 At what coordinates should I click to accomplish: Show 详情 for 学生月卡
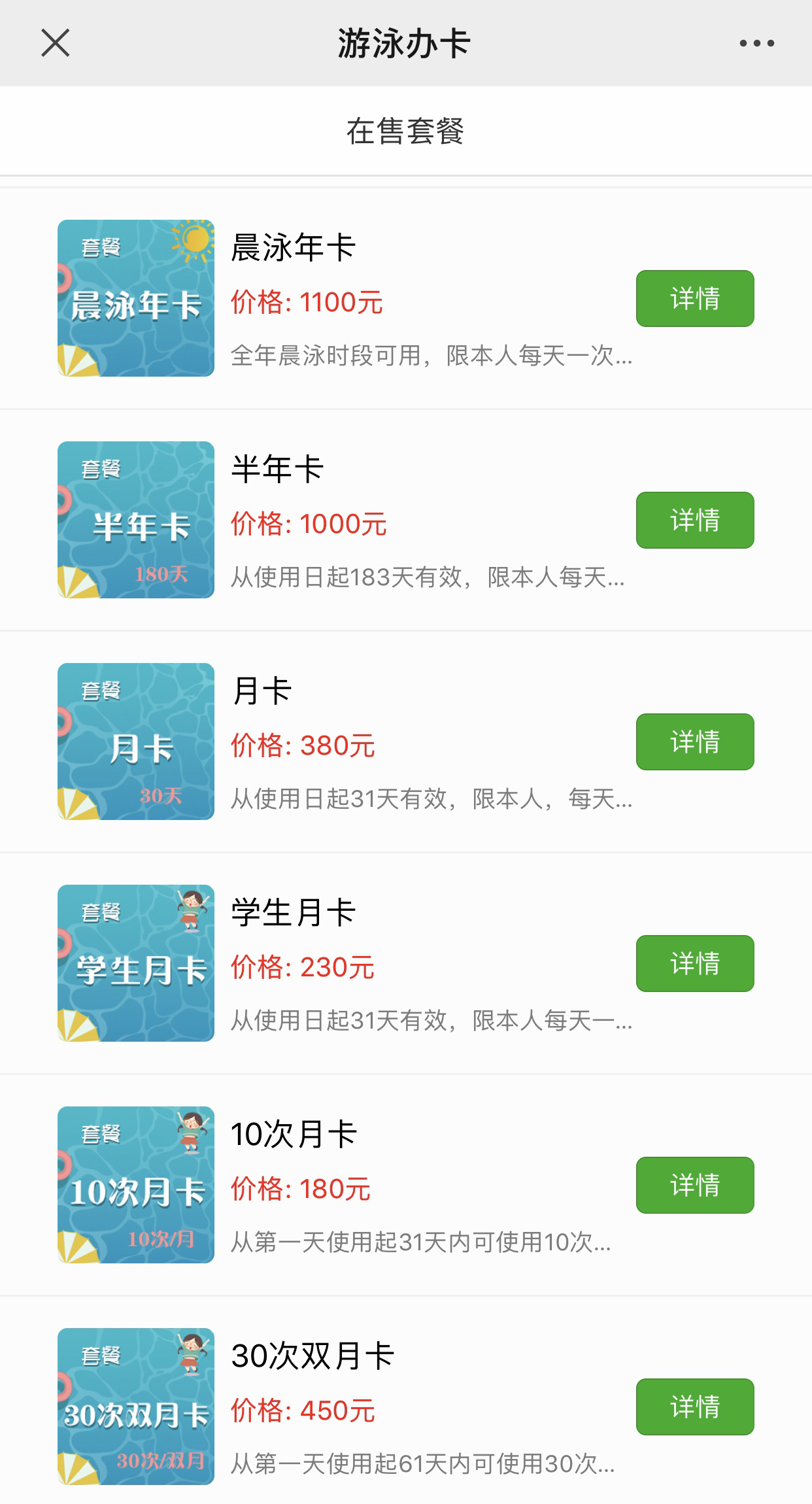[694, 963]
